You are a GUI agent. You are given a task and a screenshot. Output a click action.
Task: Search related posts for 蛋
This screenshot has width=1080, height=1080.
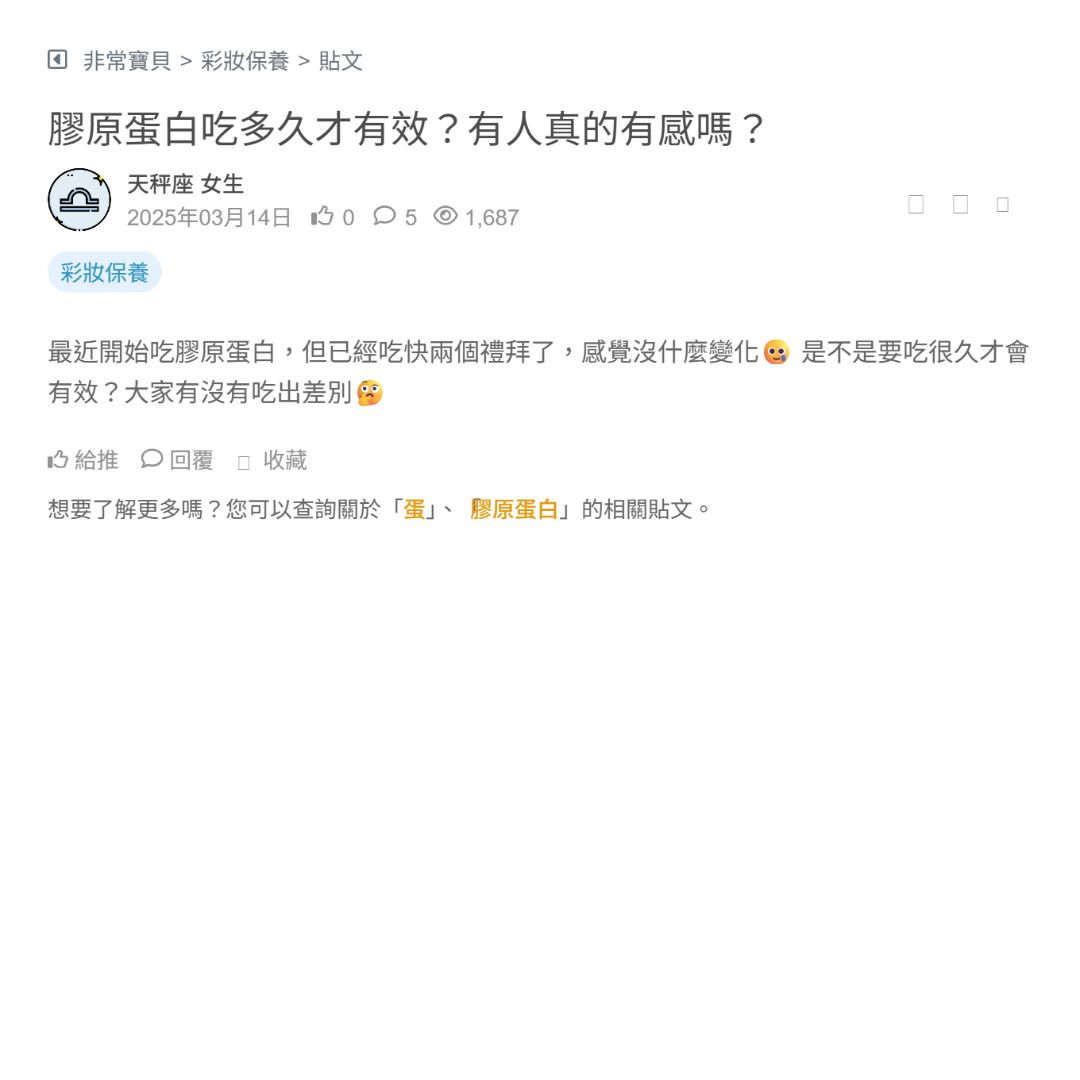click(414, 509)
